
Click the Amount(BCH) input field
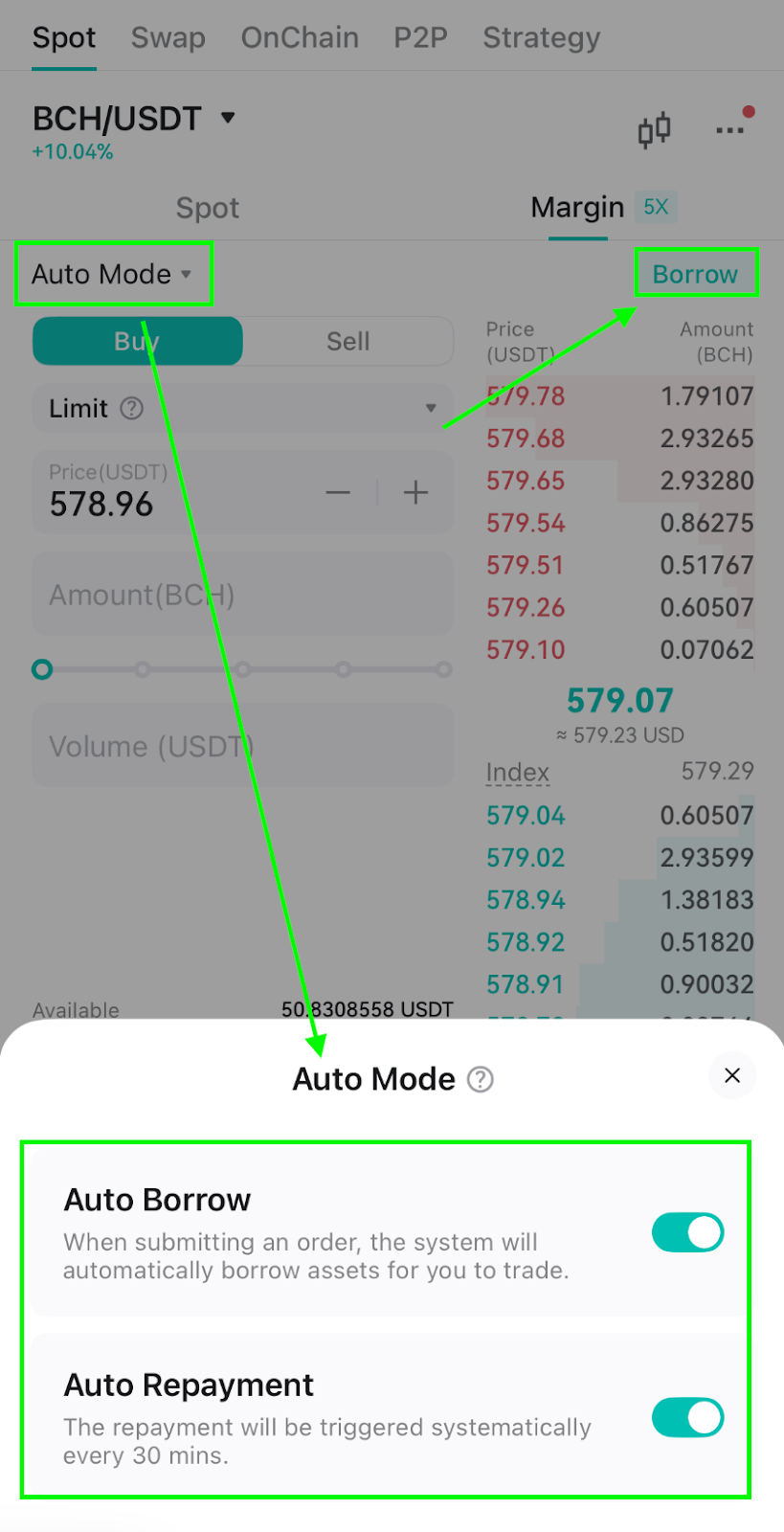click(x=242, y=594)
